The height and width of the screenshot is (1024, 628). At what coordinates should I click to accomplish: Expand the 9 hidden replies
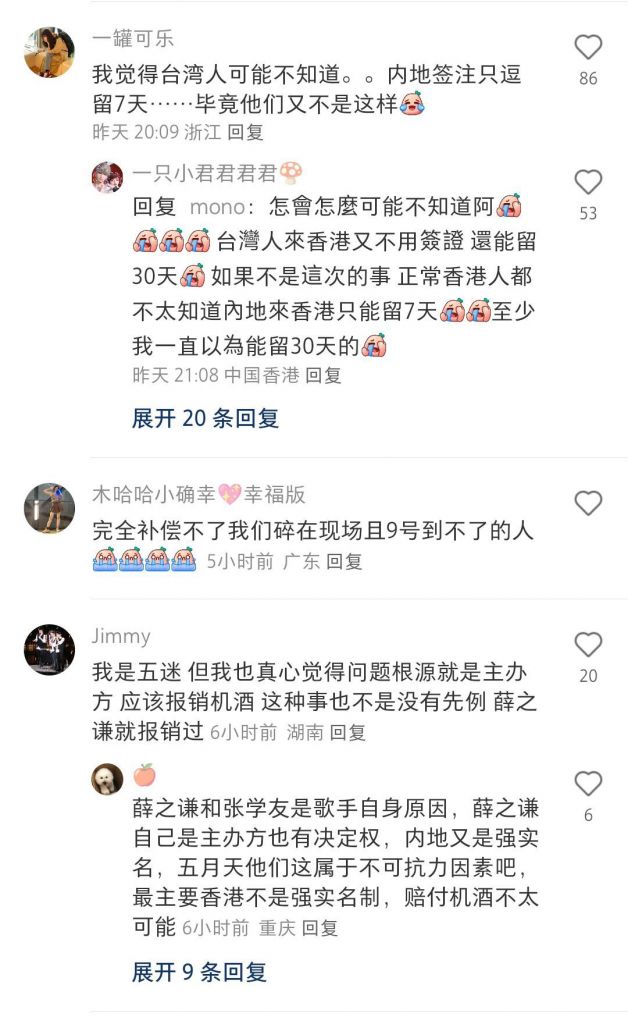click(199, 971)
